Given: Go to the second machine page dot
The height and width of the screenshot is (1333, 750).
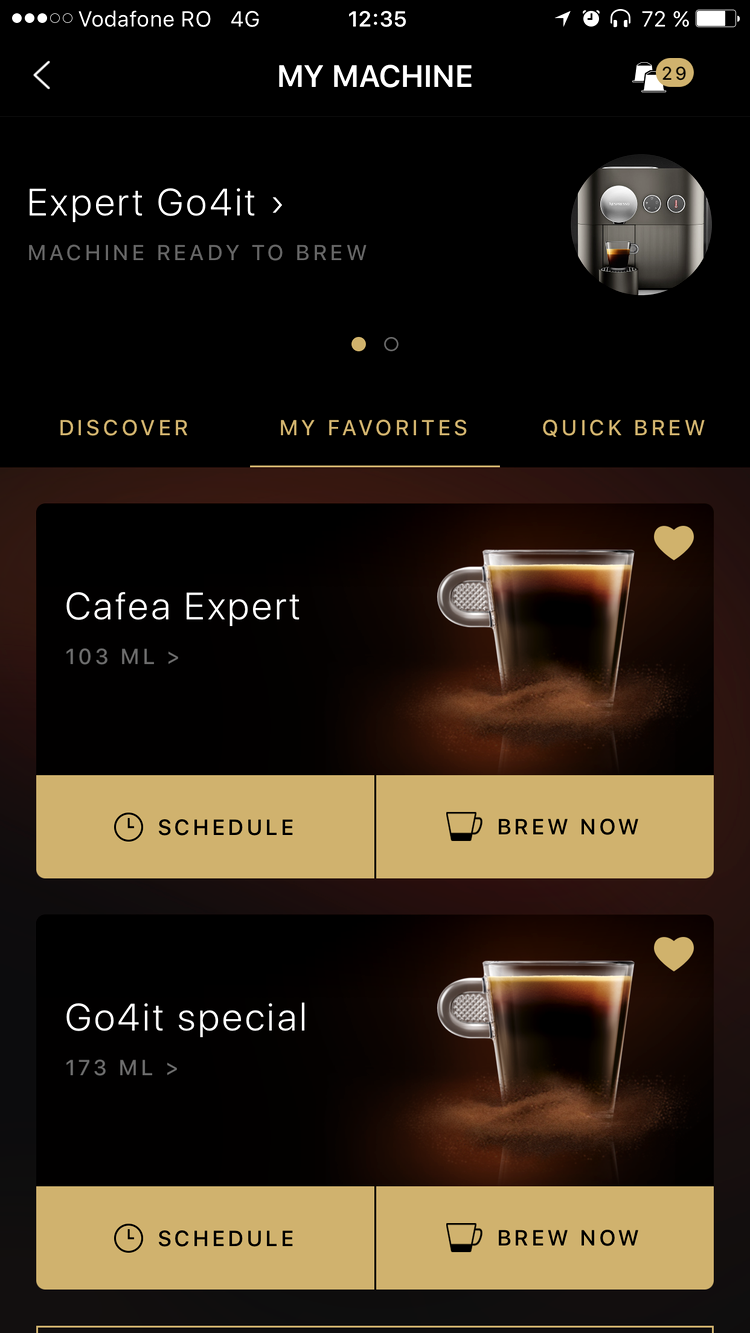Looking at the screenshot, I should click(391, 344).
